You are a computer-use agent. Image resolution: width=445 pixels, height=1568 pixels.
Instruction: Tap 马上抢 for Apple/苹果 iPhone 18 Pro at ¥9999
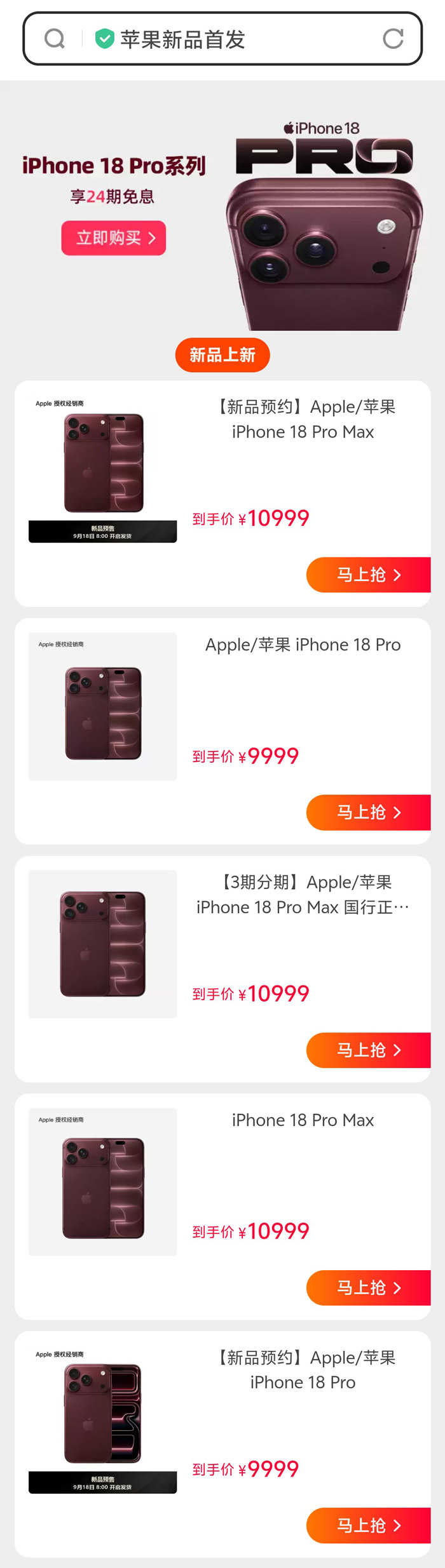pyautogui.click(x=369, y=812)
